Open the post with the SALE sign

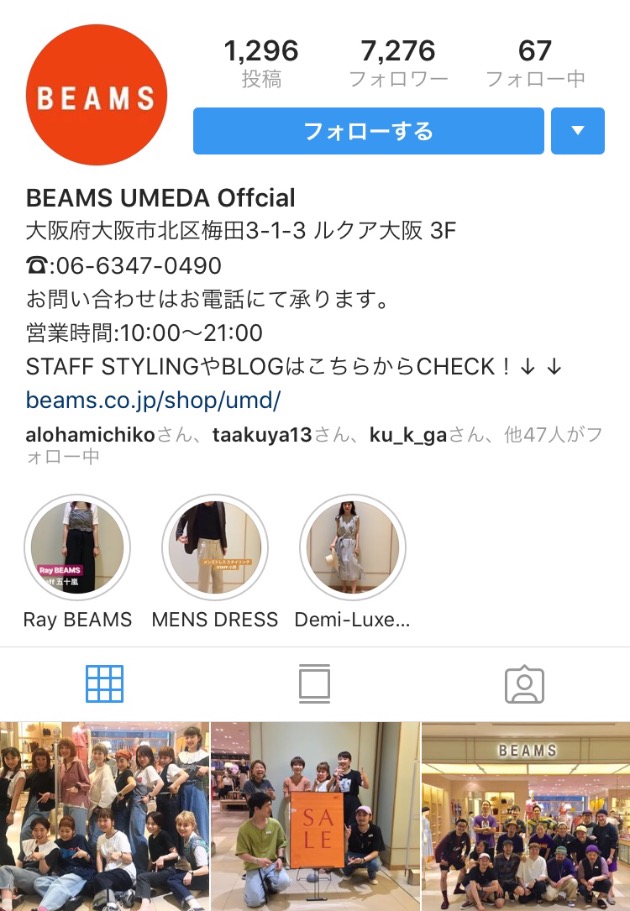[315, 816]
